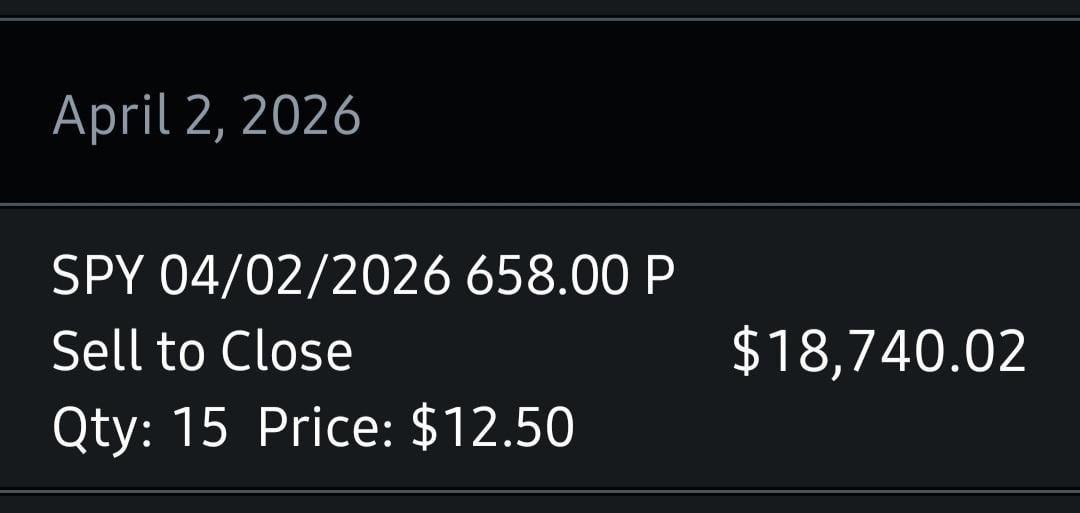Open the SPY 658.00 P Sell to Close transaction
This screenshot has height=513, width=1080.
pyautogui.click(x=538, y=350)
